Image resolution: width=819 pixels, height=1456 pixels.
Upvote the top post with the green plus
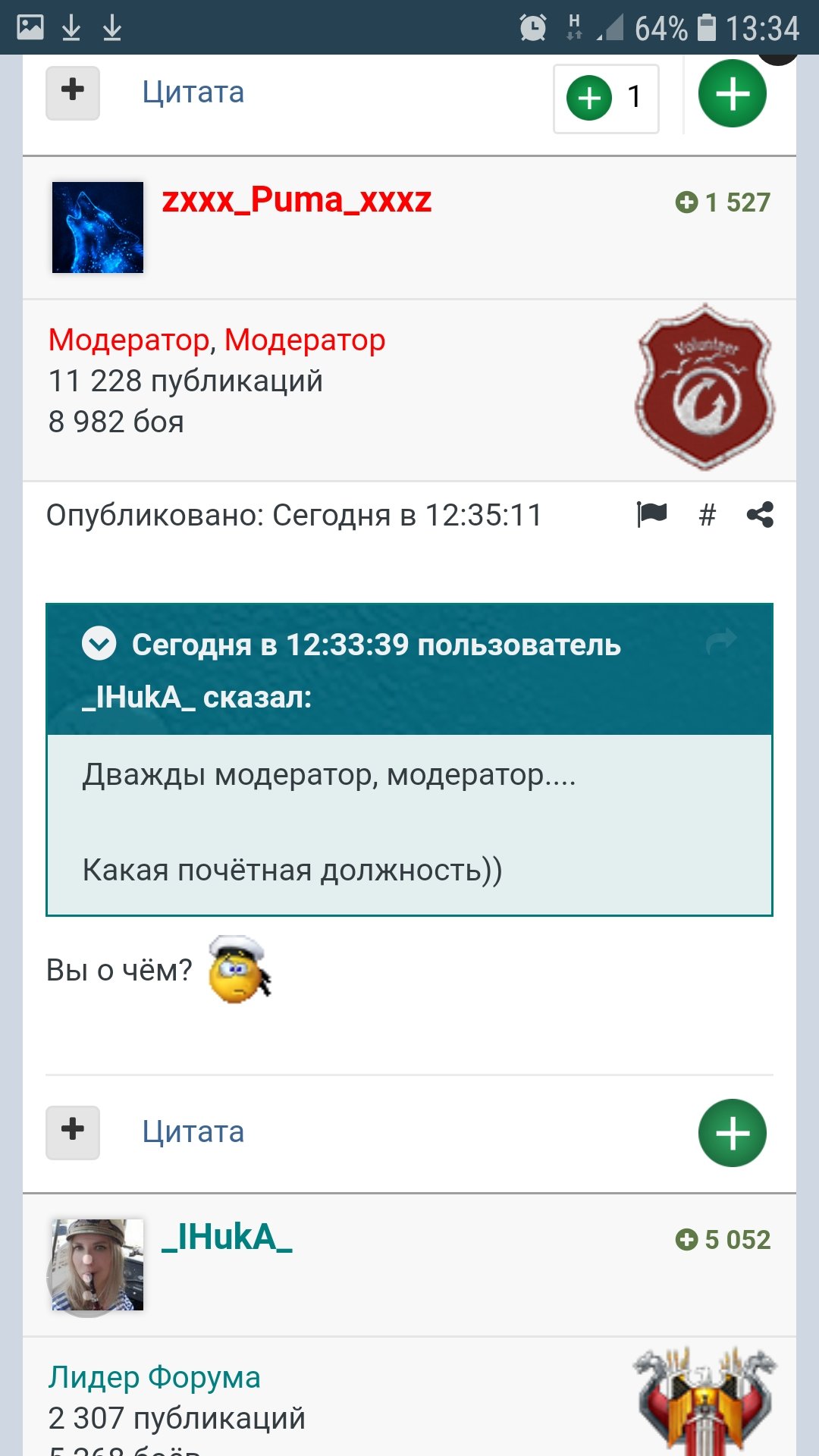[x=732, y=94]
